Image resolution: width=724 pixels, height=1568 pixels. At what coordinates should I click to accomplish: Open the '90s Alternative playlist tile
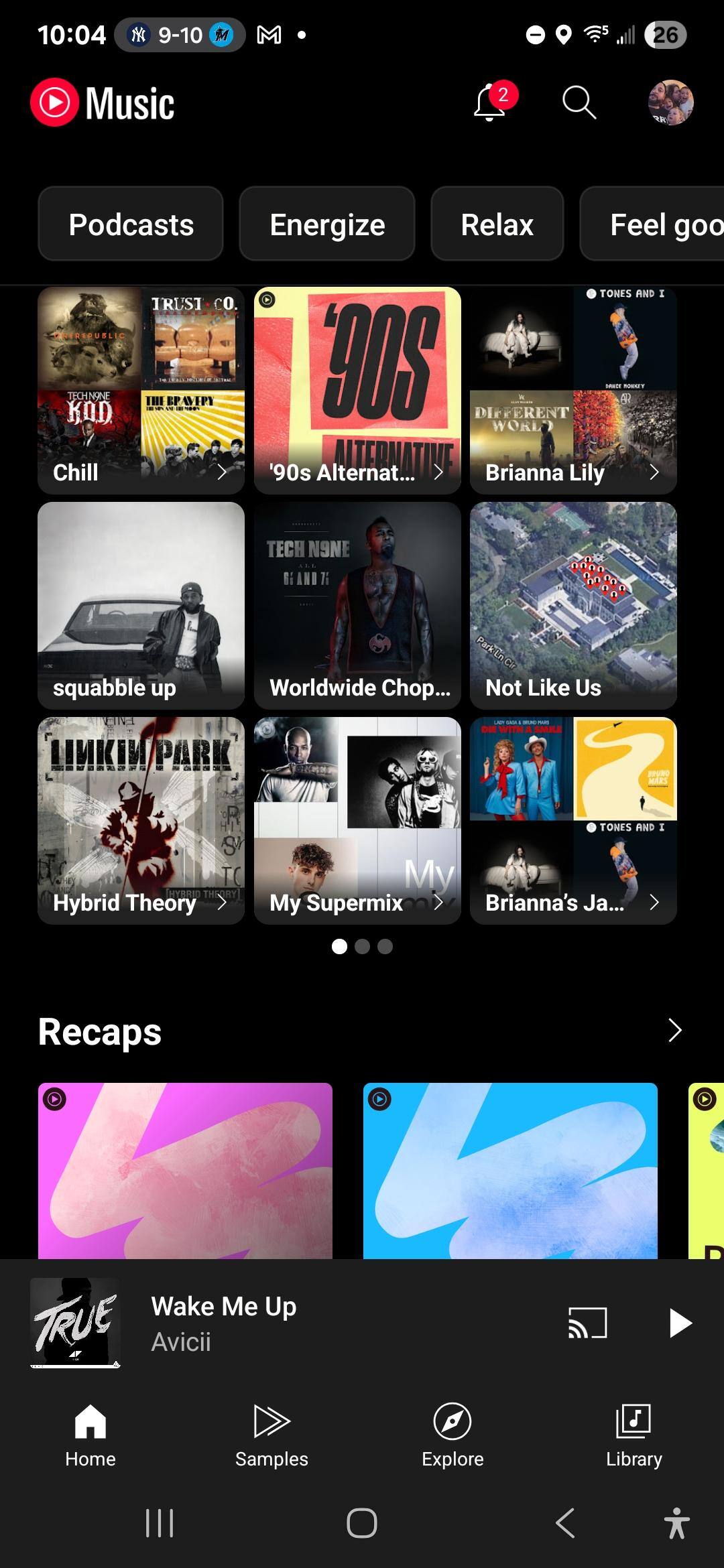[357, 391]
